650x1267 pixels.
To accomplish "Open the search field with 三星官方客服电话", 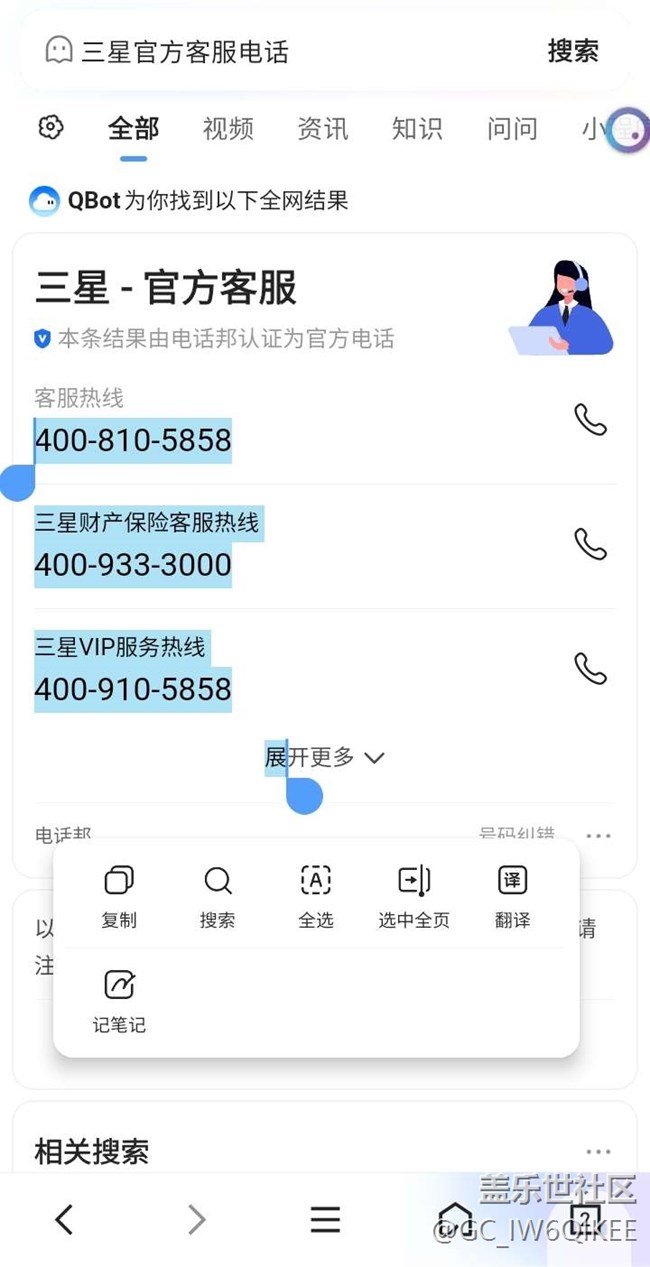I will click(x=280, y=51).
